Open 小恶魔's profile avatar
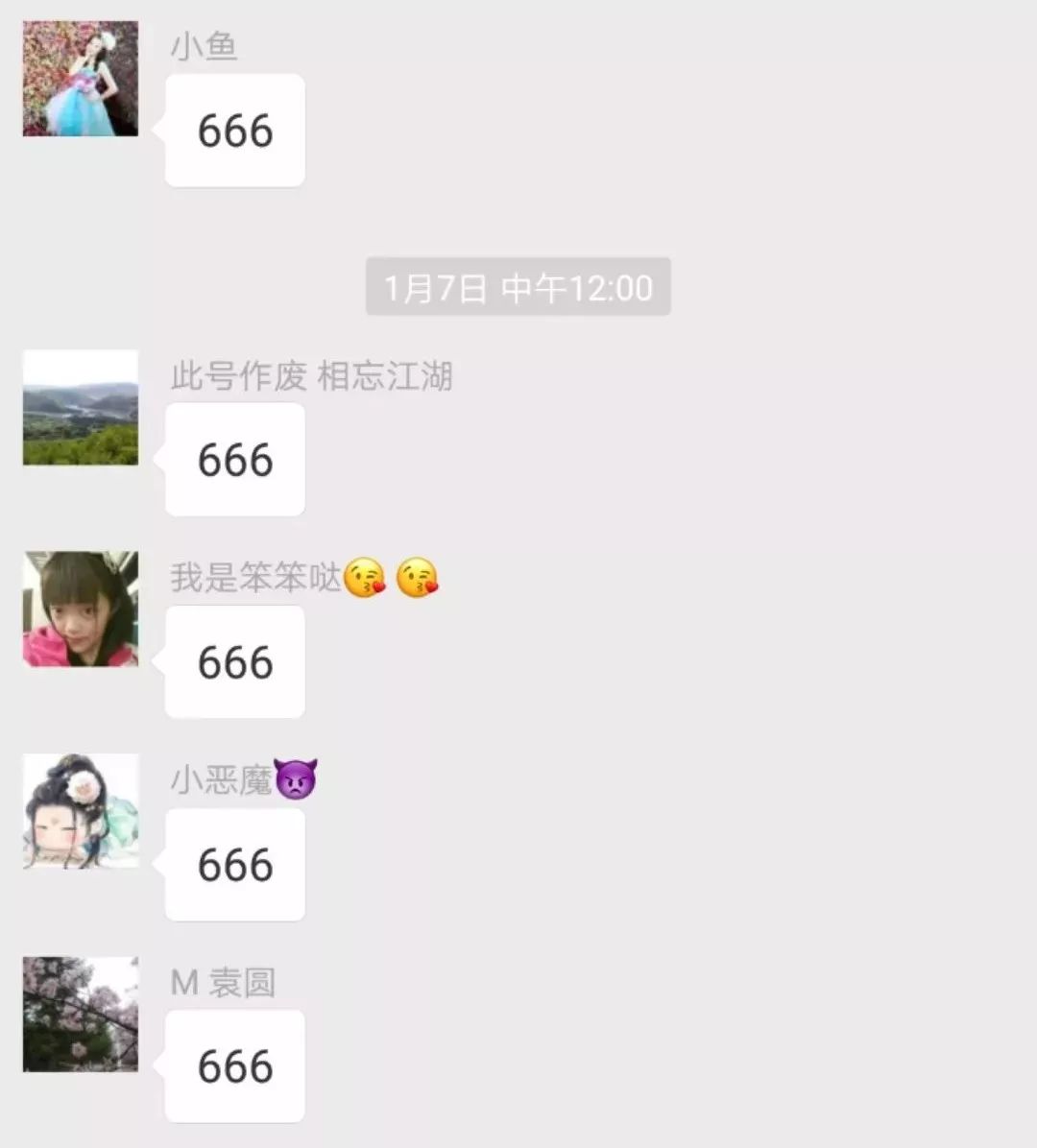 tap(81, 811)
